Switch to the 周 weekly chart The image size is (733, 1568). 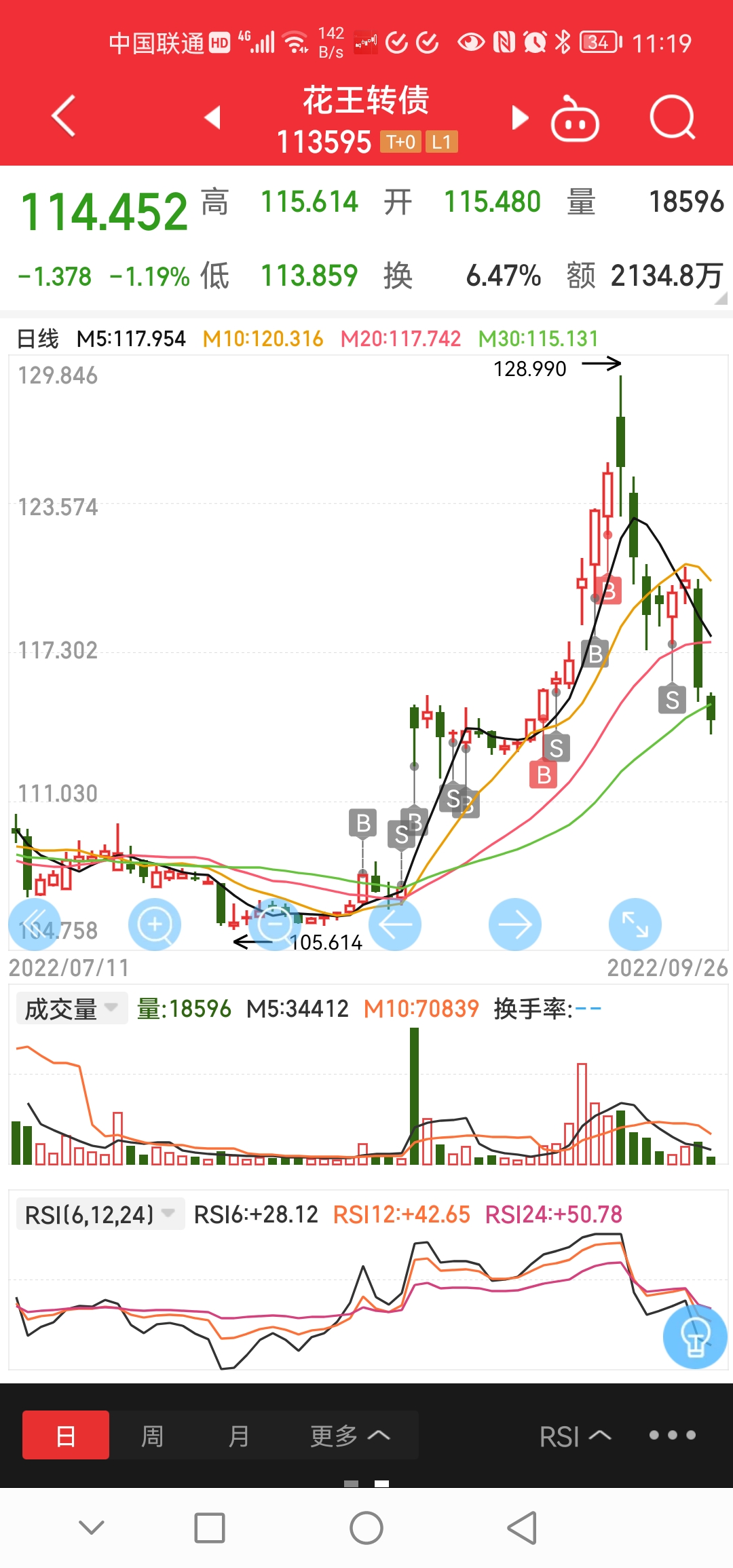(152, 1436)
